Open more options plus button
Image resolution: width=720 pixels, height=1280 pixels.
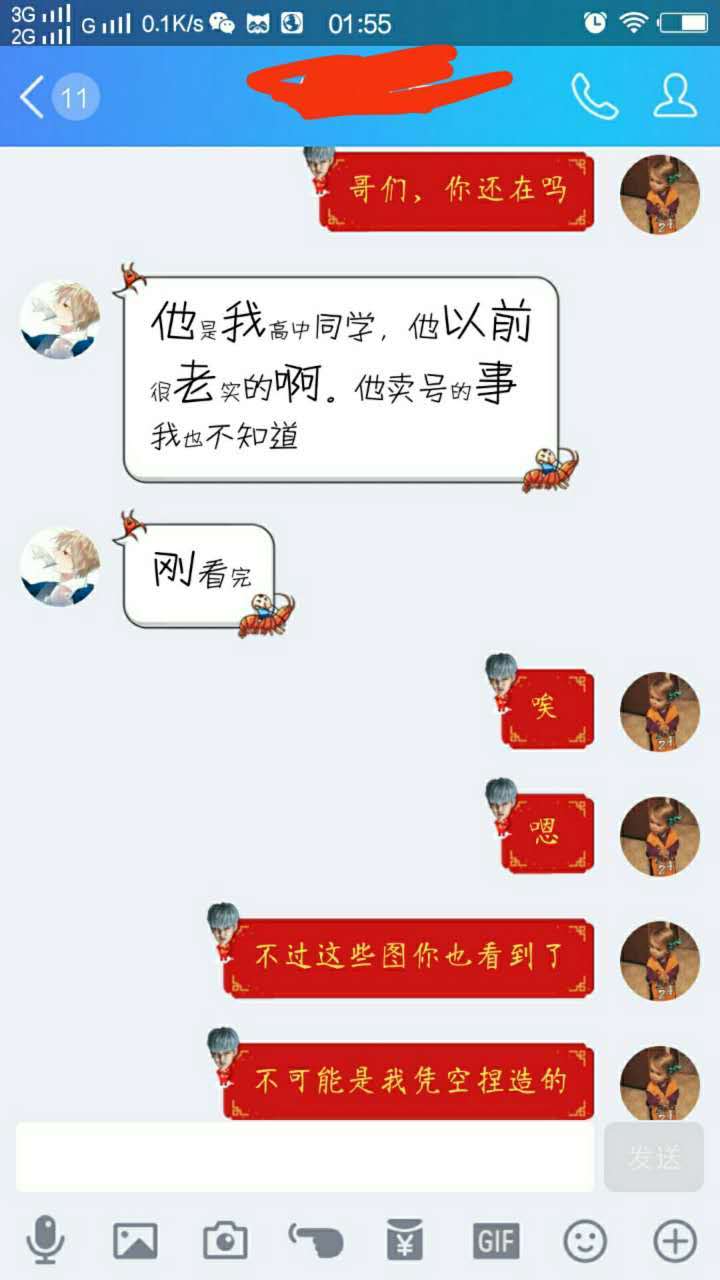[675, 1241]
